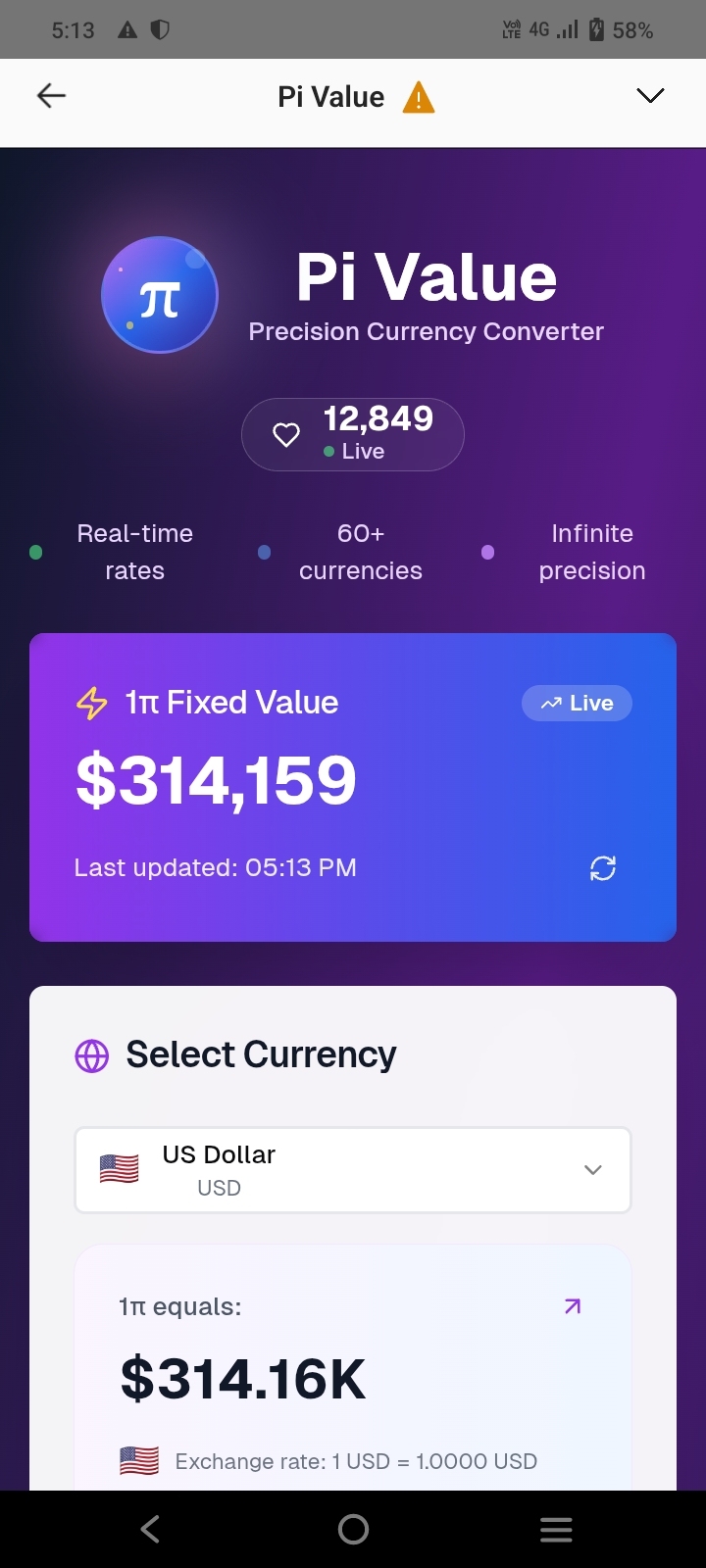The width and height of the screenshot is (706, 1568).
Task: Tap the orange warning icon beside Pi Value
Action: (419, 97)
